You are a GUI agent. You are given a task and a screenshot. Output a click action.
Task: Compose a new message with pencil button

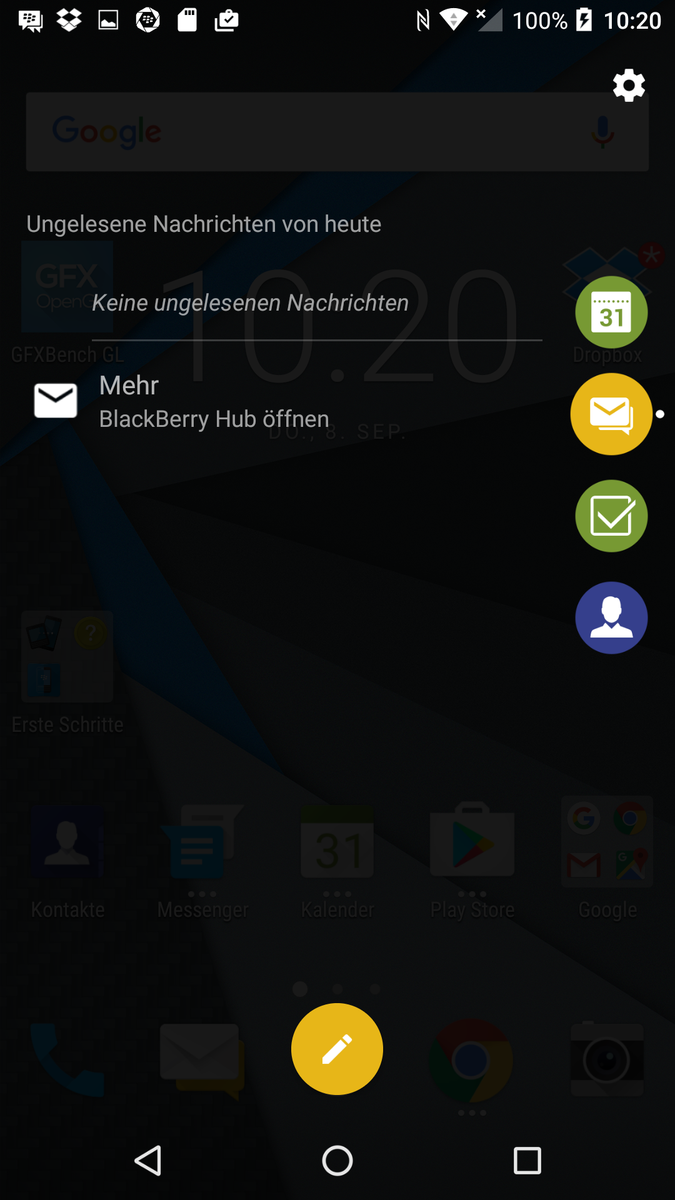pos(337,1049)
